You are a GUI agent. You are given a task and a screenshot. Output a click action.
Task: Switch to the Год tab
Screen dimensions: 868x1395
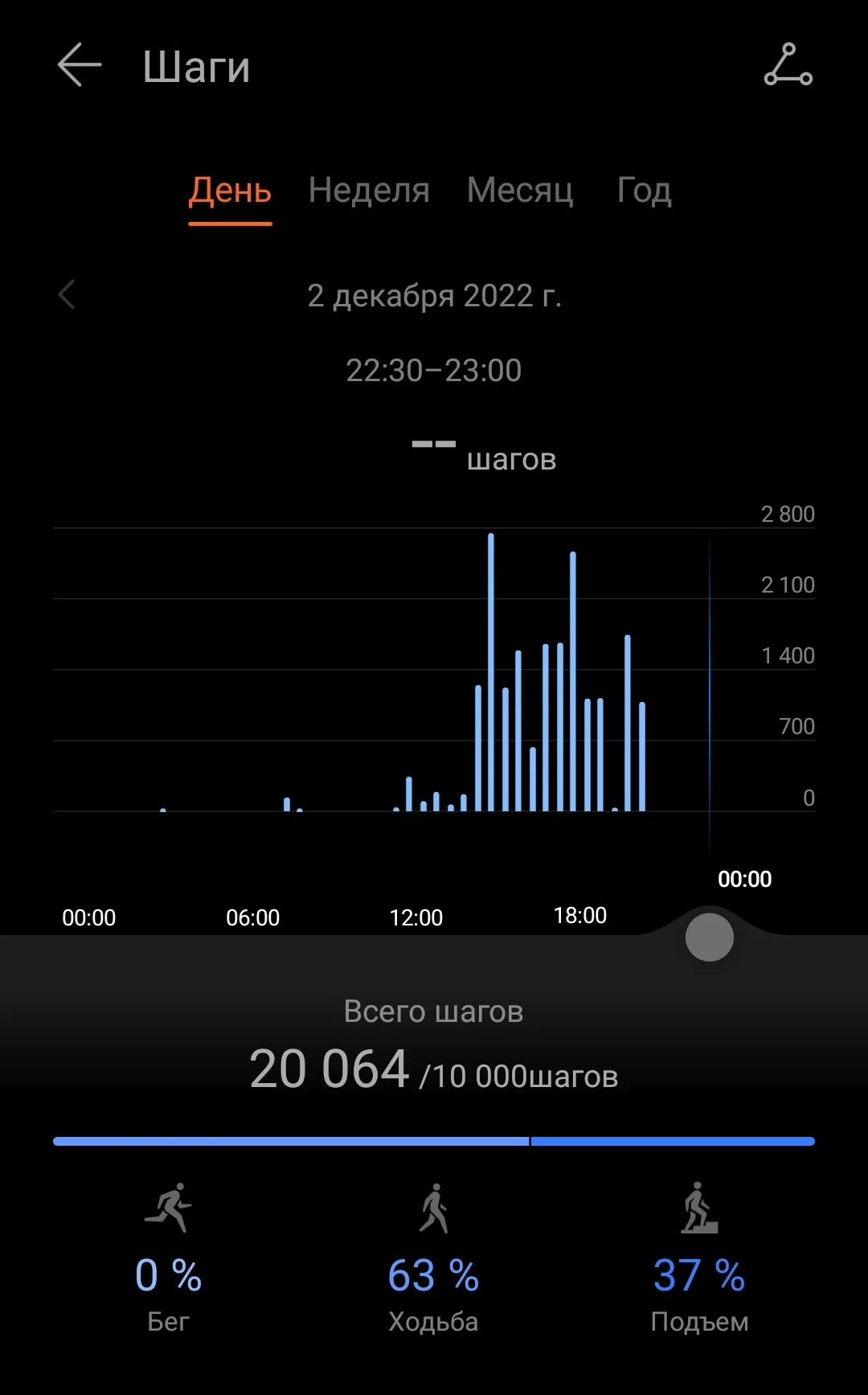644,191
